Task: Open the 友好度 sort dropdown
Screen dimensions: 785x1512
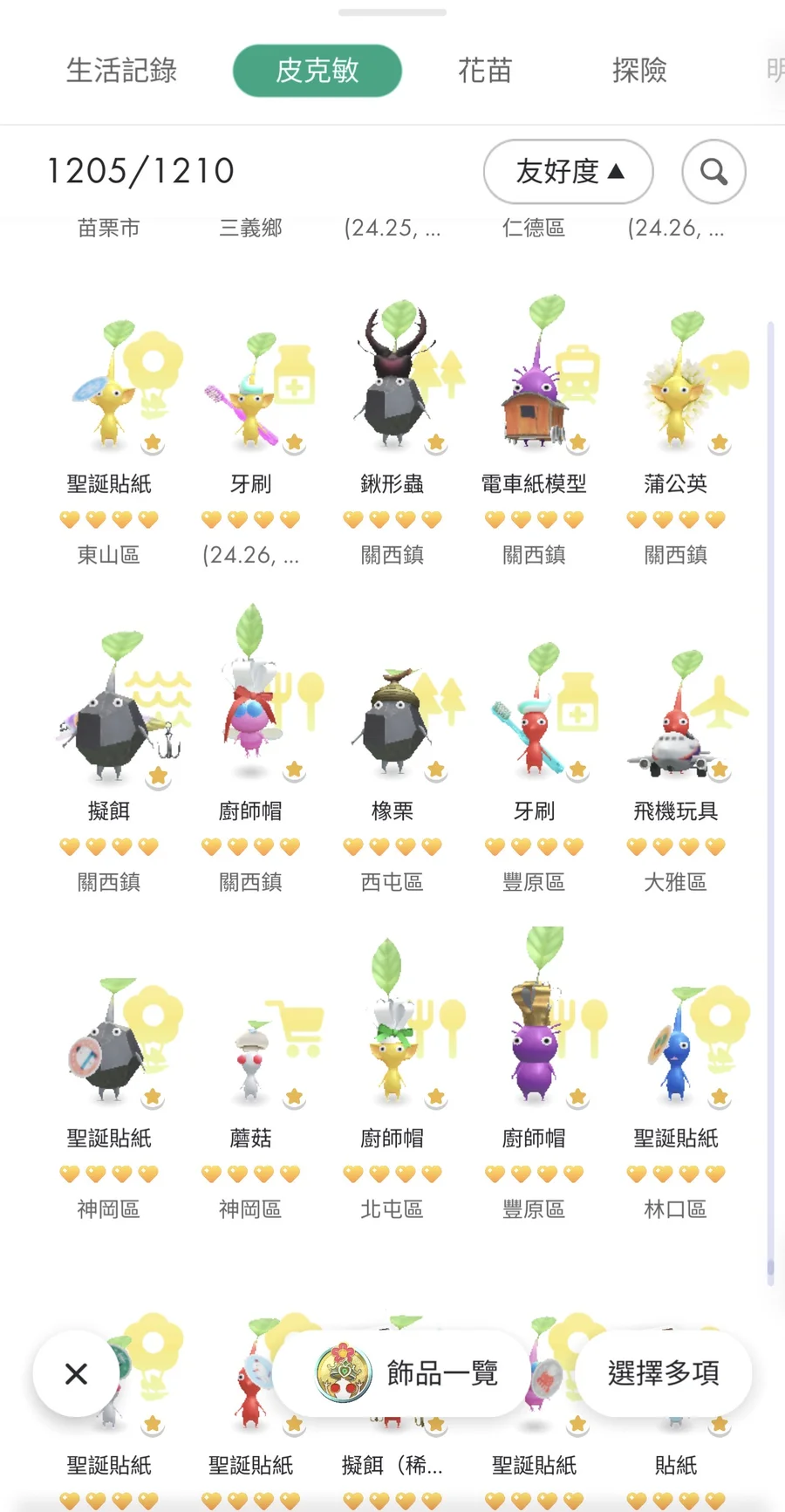Action: click(x=568, y=172)
